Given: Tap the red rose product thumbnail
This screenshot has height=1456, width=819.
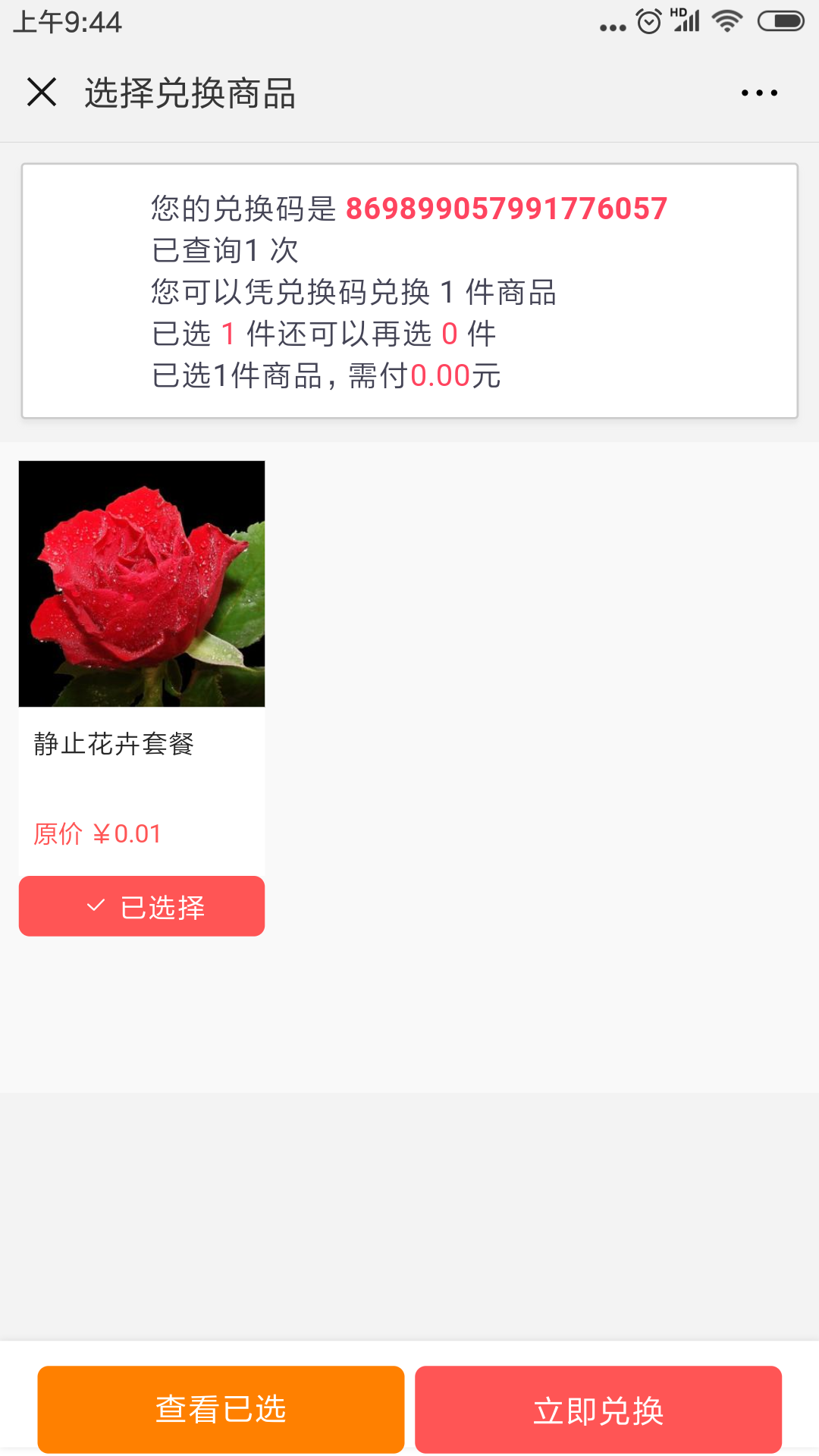Looking at the screenshot, I should point(141,582).
